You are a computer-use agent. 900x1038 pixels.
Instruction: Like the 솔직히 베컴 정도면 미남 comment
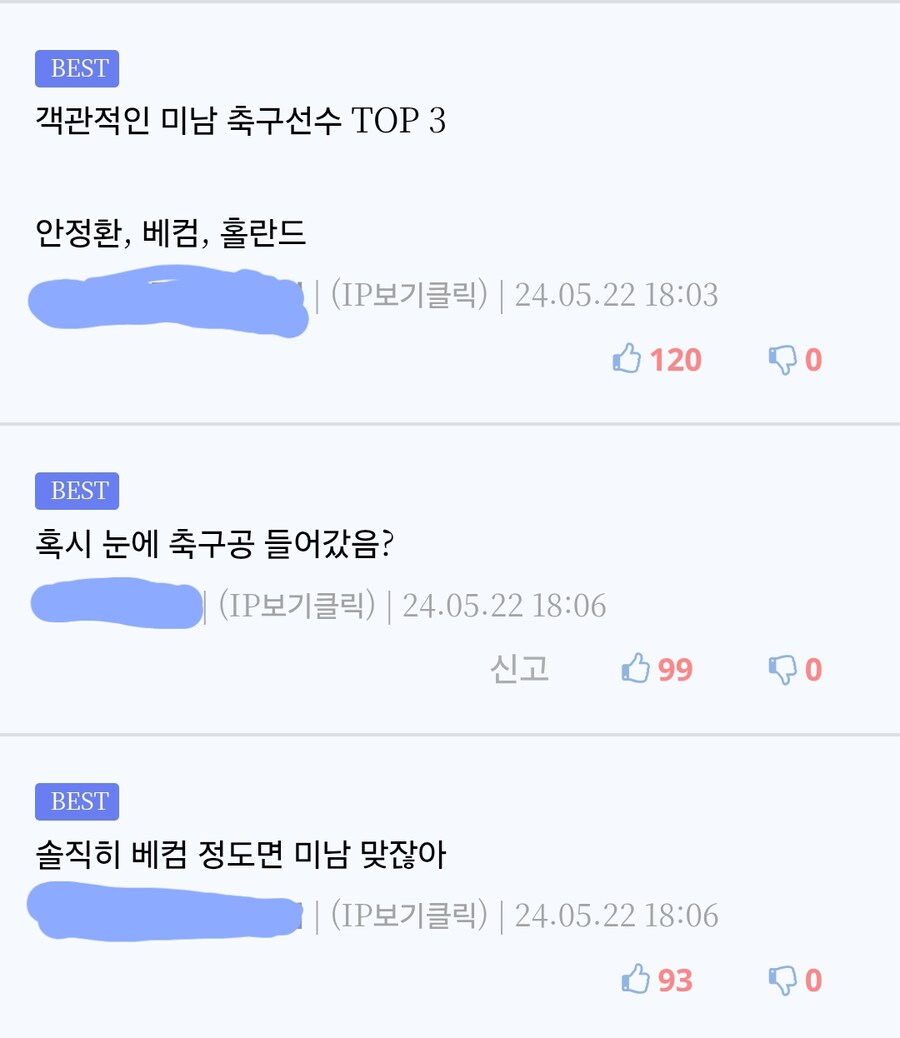point(636,980)
